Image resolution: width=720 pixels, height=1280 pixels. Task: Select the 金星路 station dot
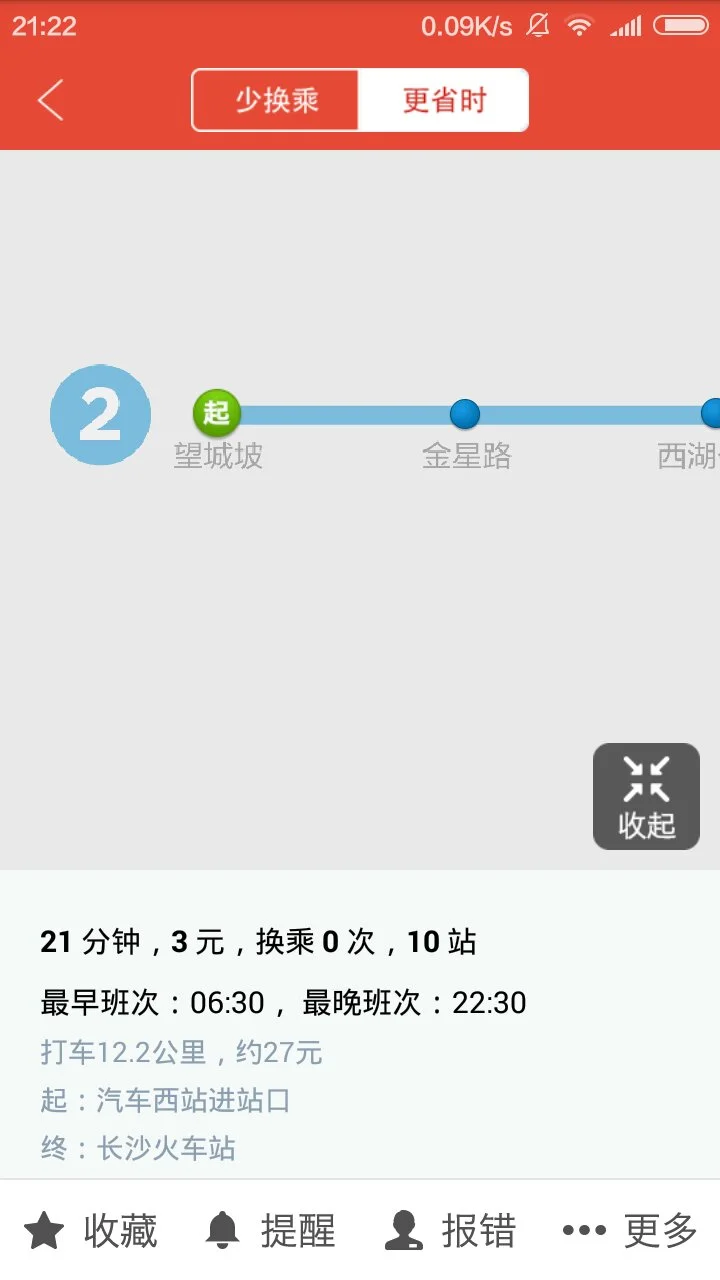[x=464, y=413]
